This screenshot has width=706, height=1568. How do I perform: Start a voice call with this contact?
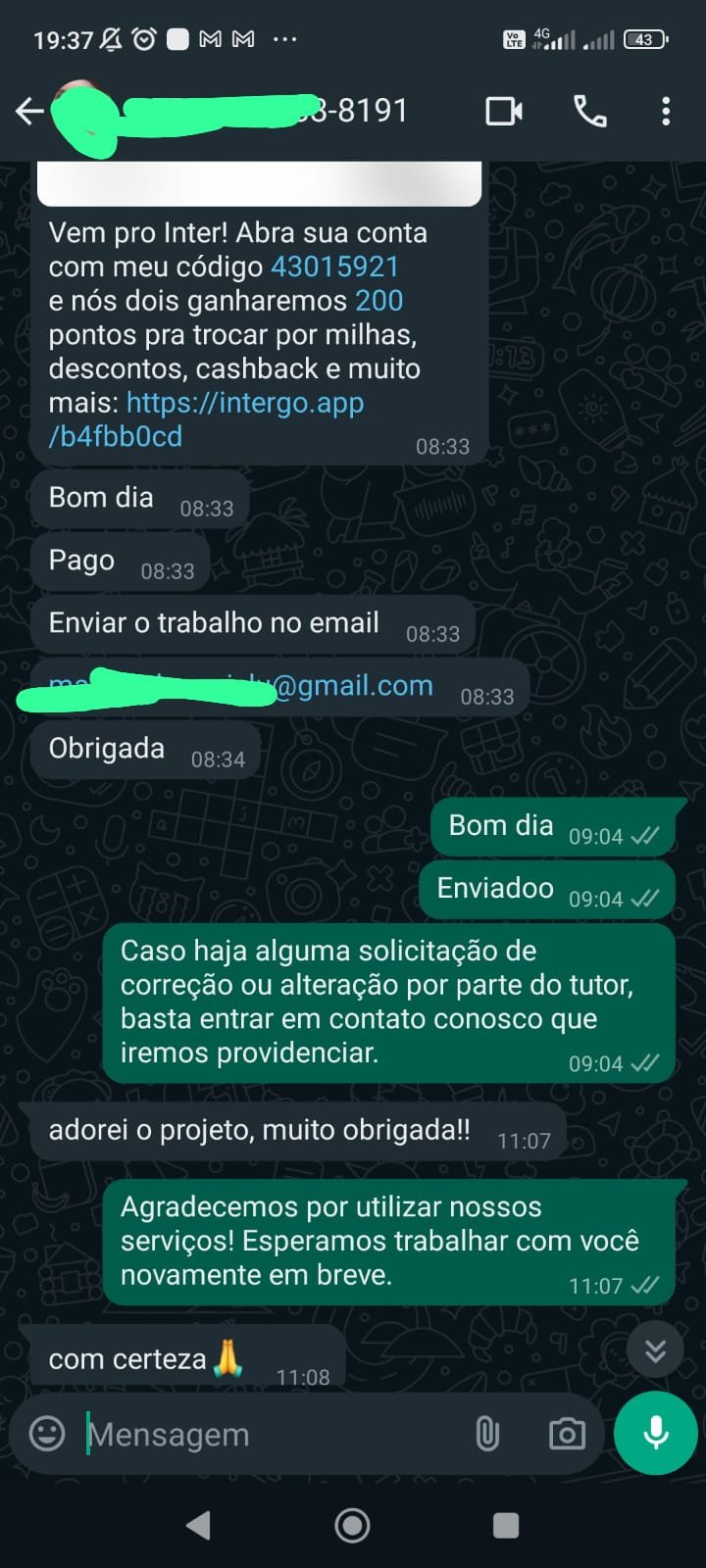coord(589,112)
